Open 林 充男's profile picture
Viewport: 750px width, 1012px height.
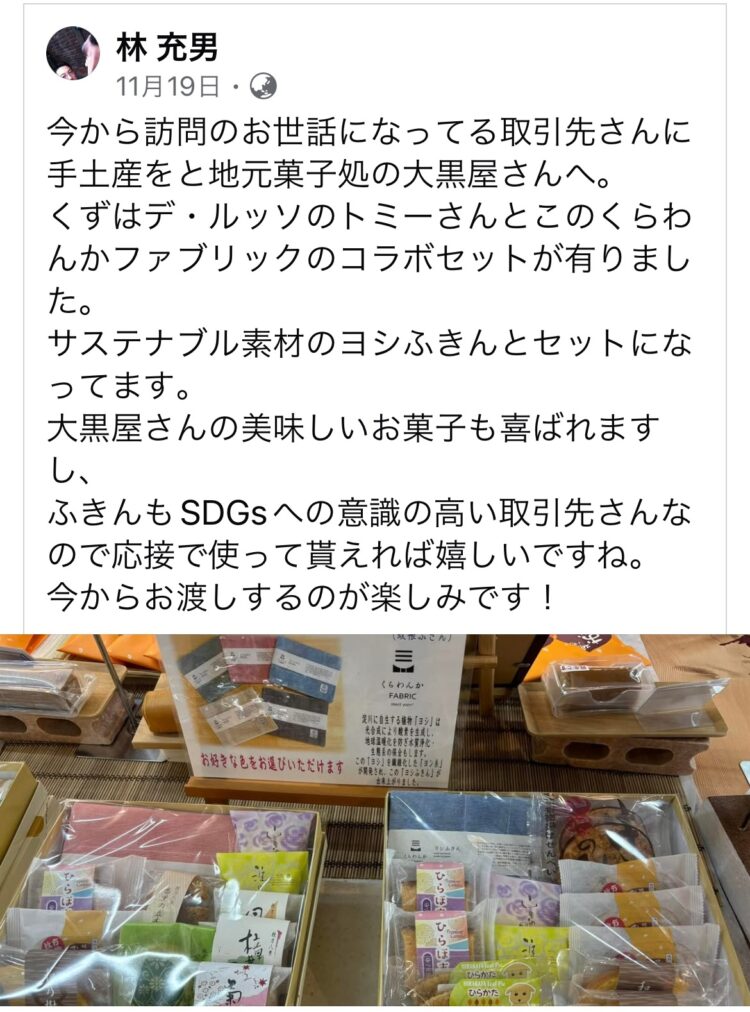73,53
